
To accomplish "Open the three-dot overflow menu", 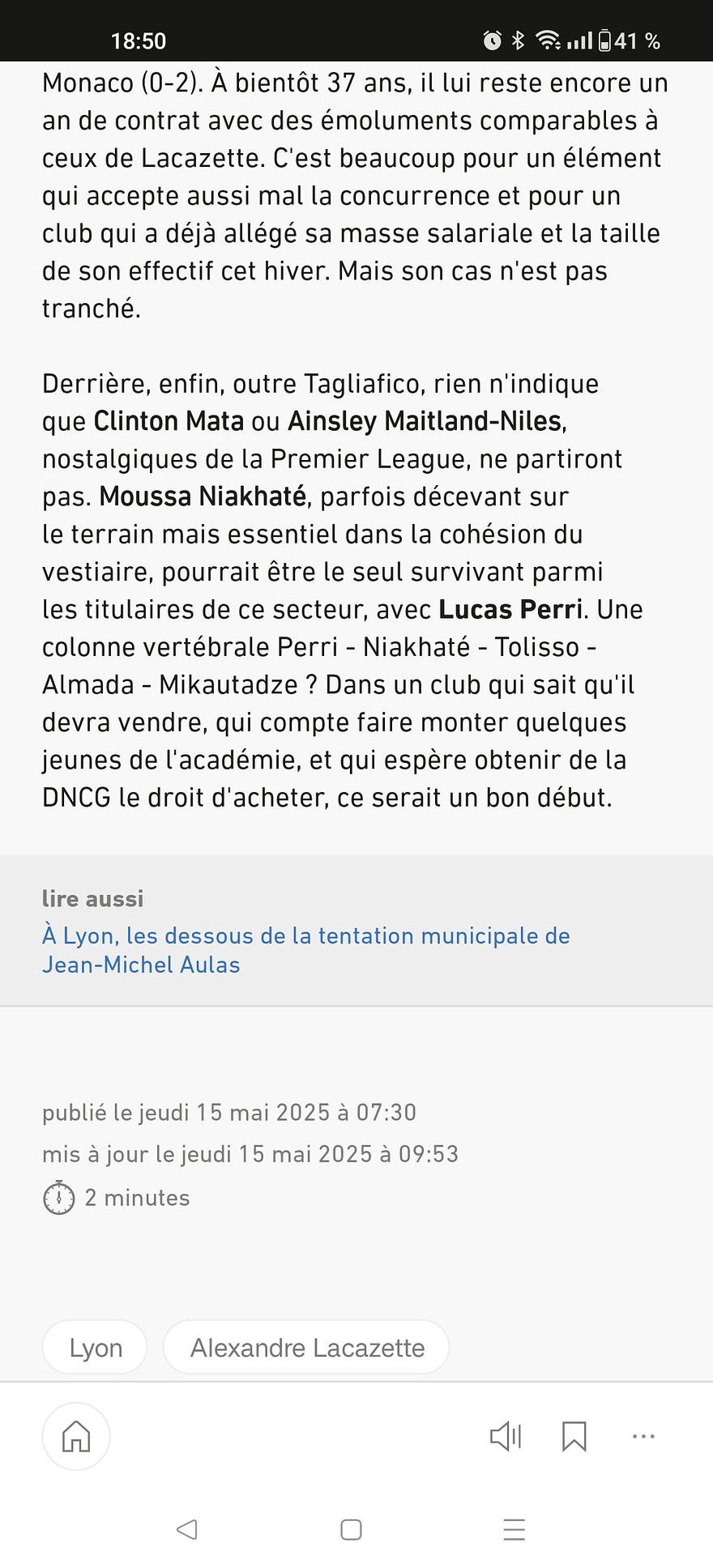I will click(643, 1436).
